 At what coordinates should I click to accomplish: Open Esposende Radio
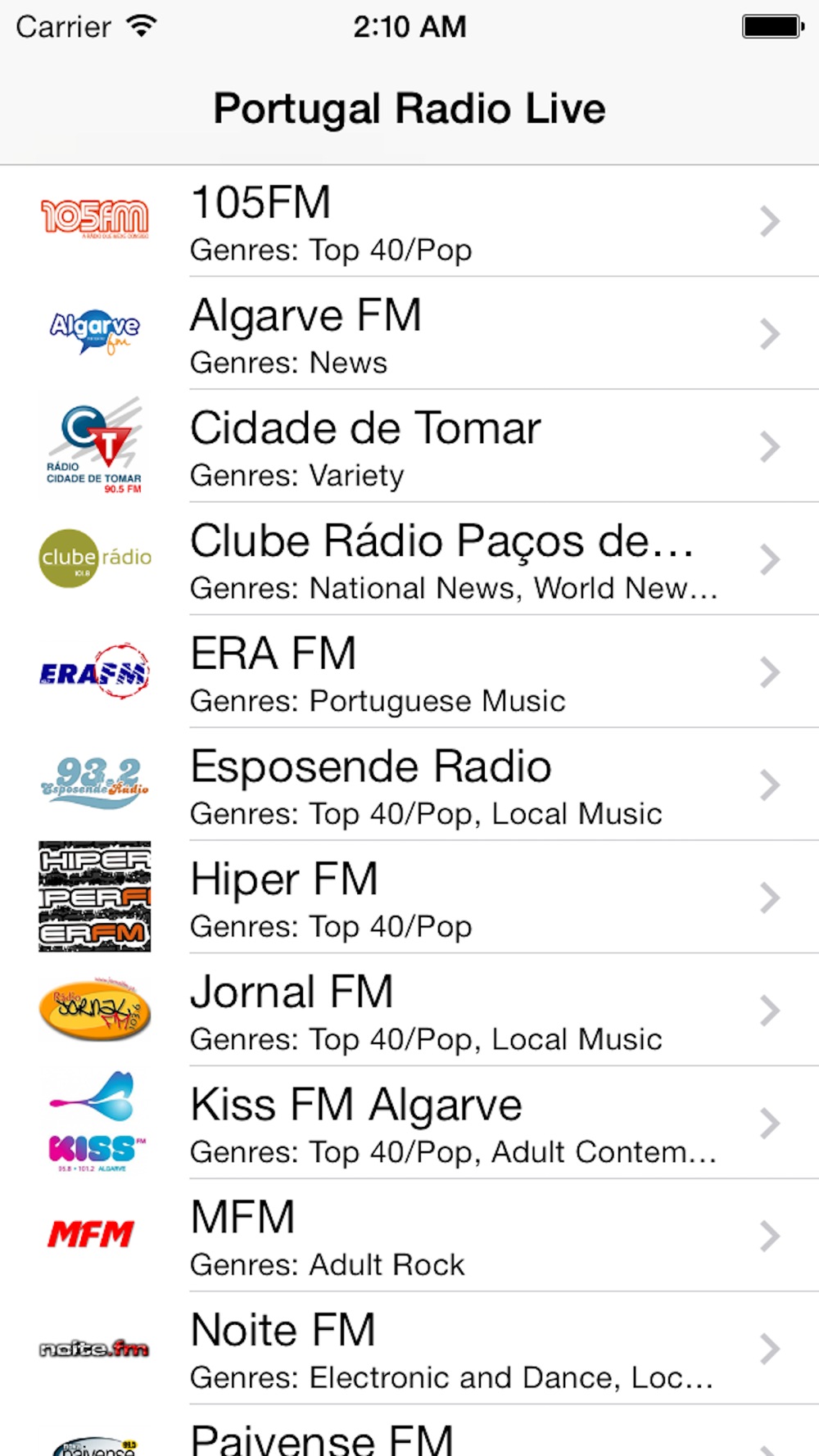click(x=409, y=785)
